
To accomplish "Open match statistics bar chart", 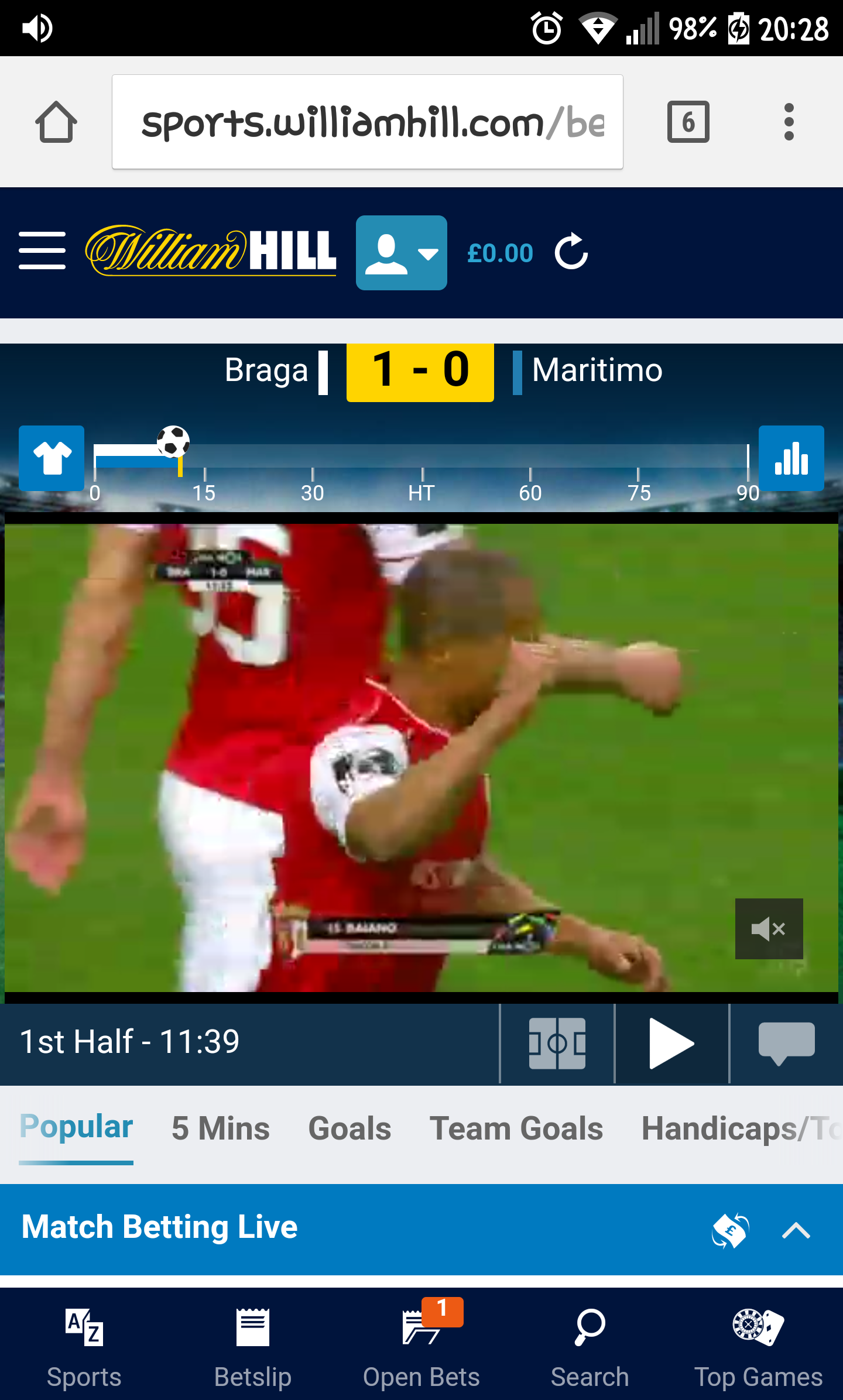I will pyautogui.click(x=791, y=458).
